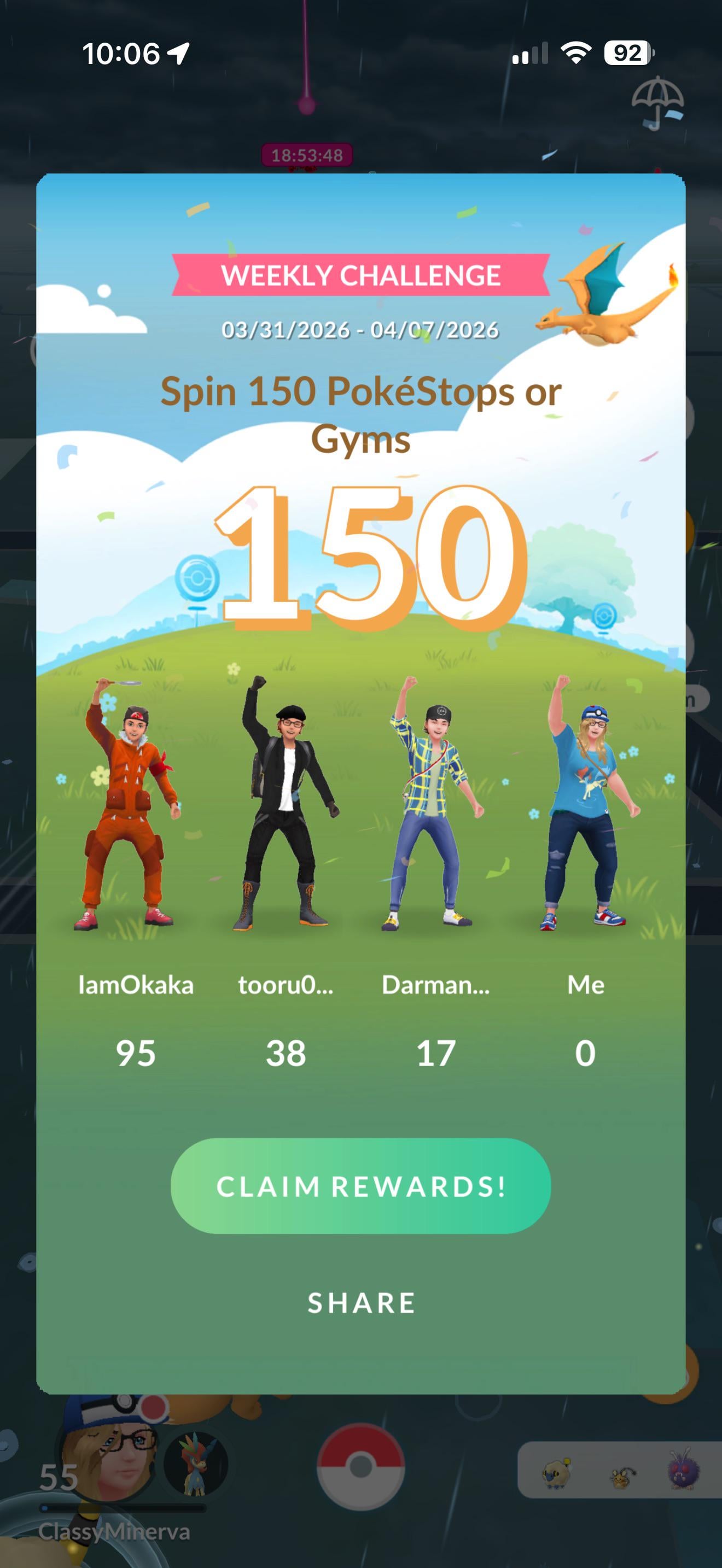Share the weekly challenge result

point(361,1303)
